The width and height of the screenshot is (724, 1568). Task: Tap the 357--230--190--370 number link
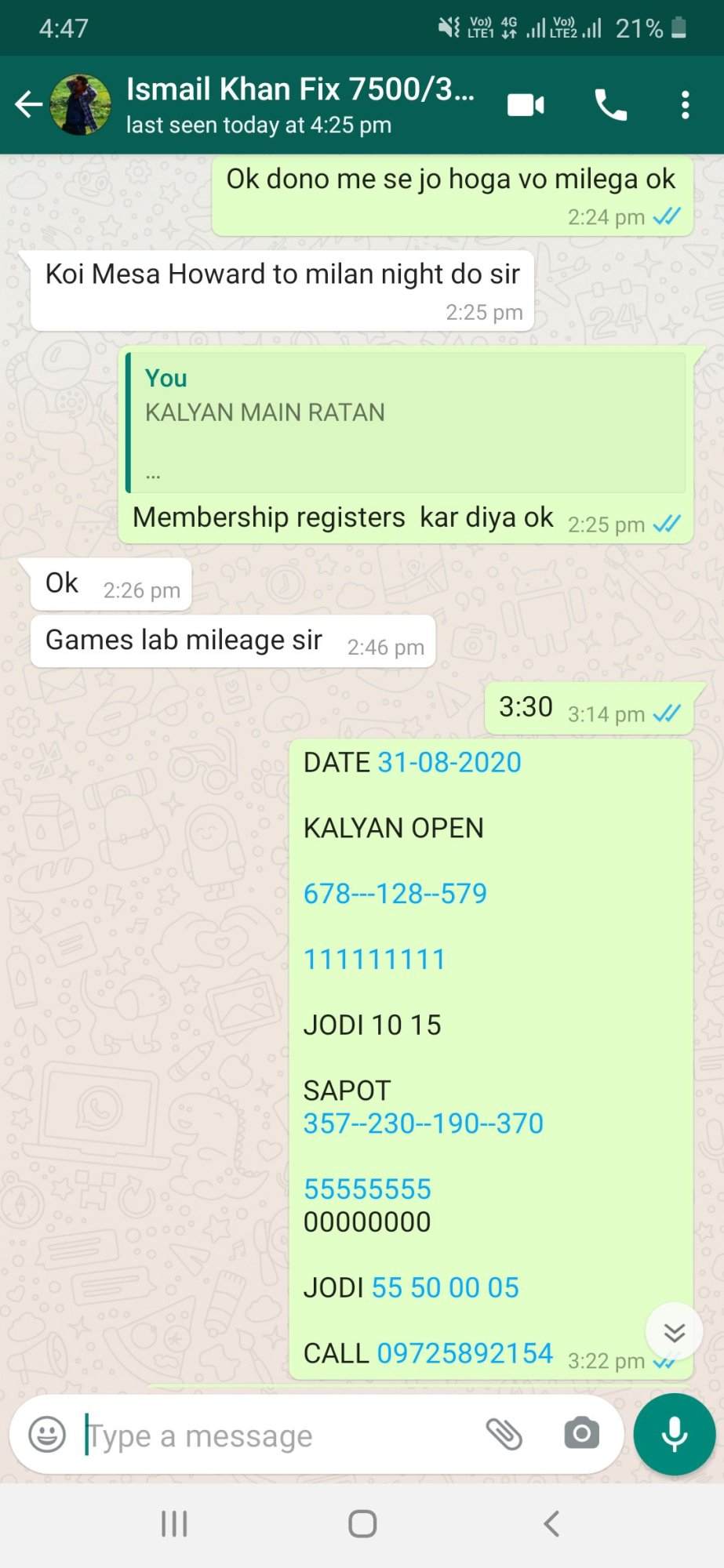[x=424, y=1123]
